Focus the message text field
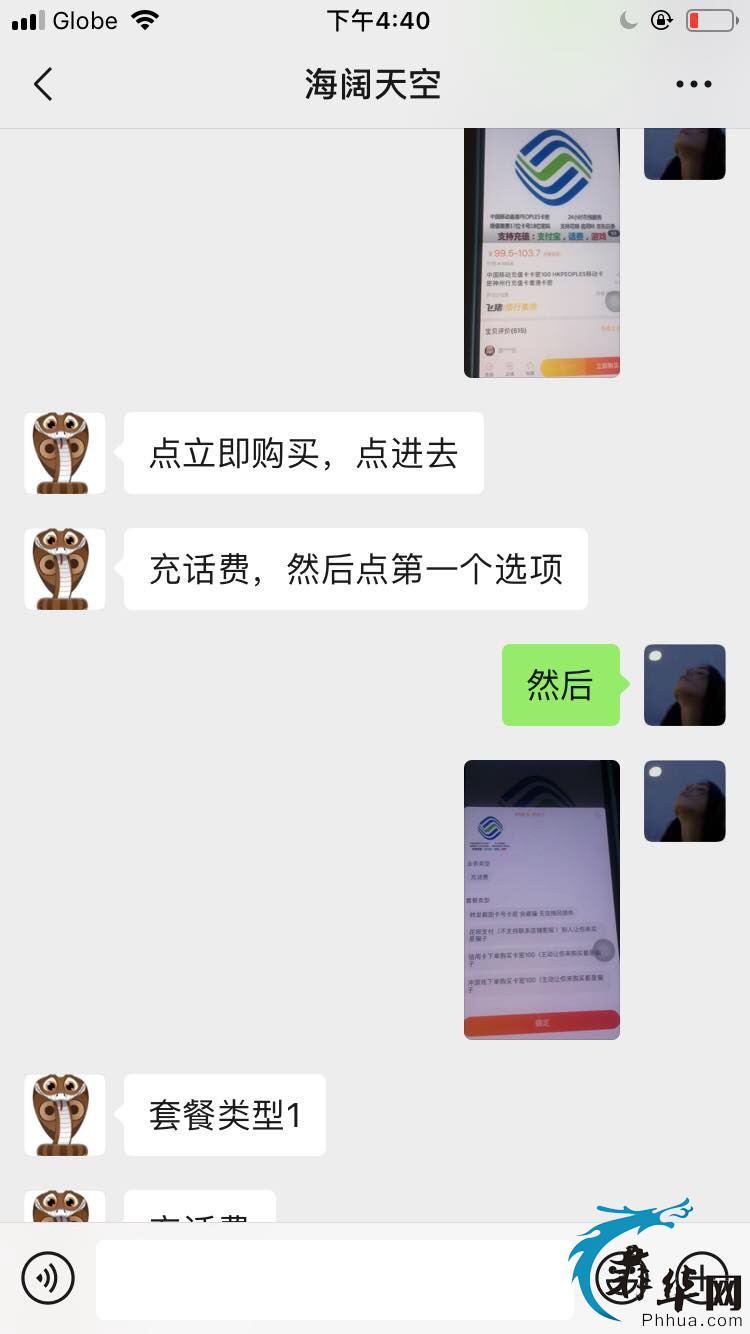The width and height of the screenshot is (750, 1334). 335,1279
